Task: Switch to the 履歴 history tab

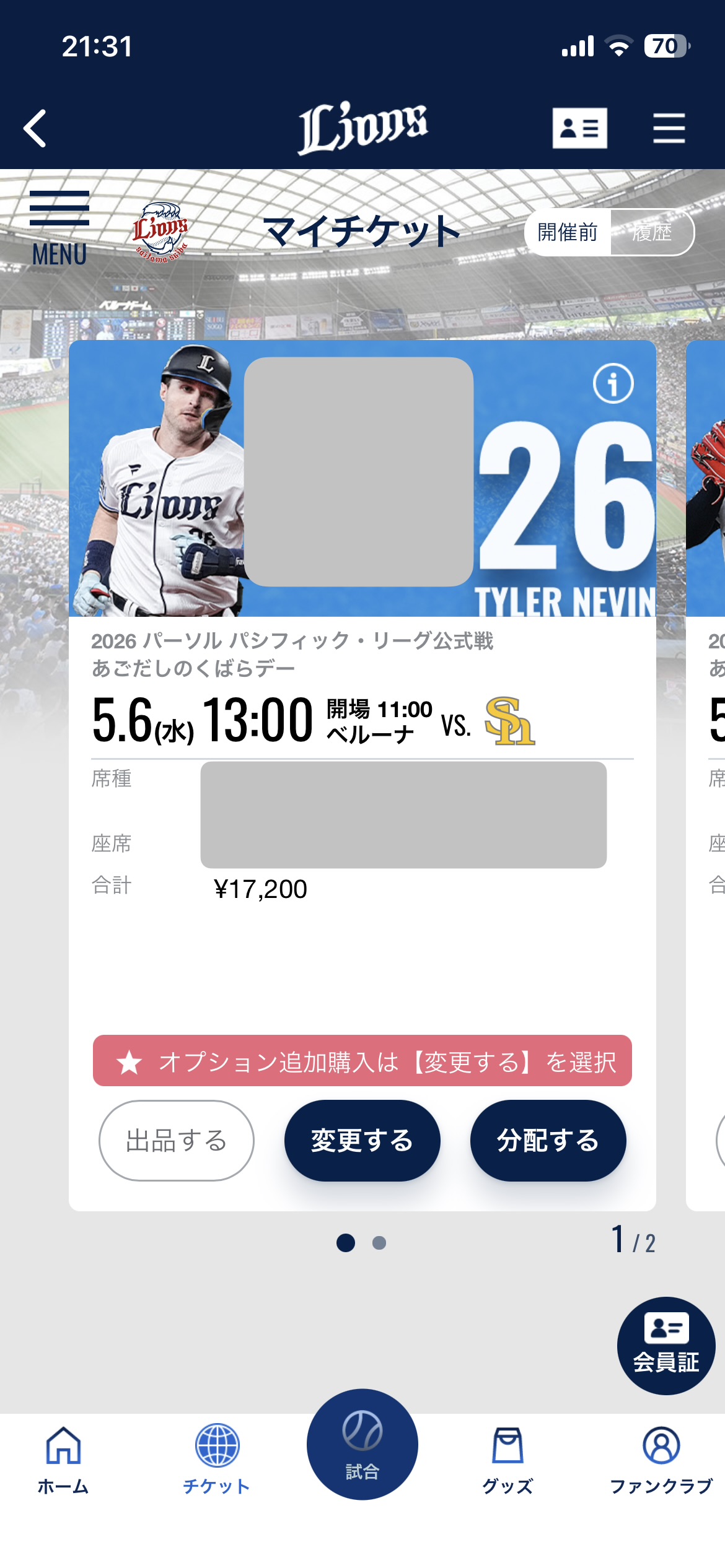Action: (652, 233)
